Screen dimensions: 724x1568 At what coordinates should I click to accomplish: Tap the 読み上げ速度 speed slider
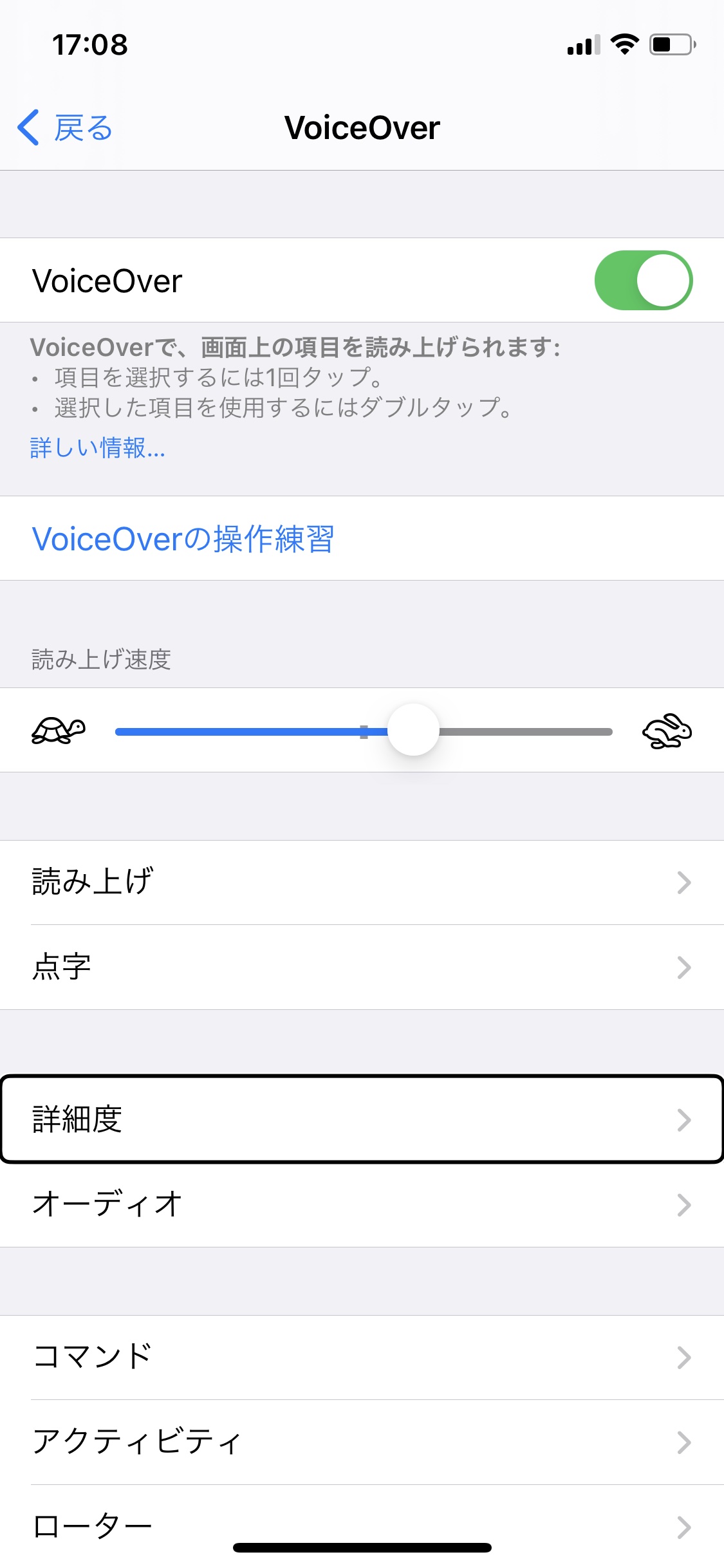point(364,731)
